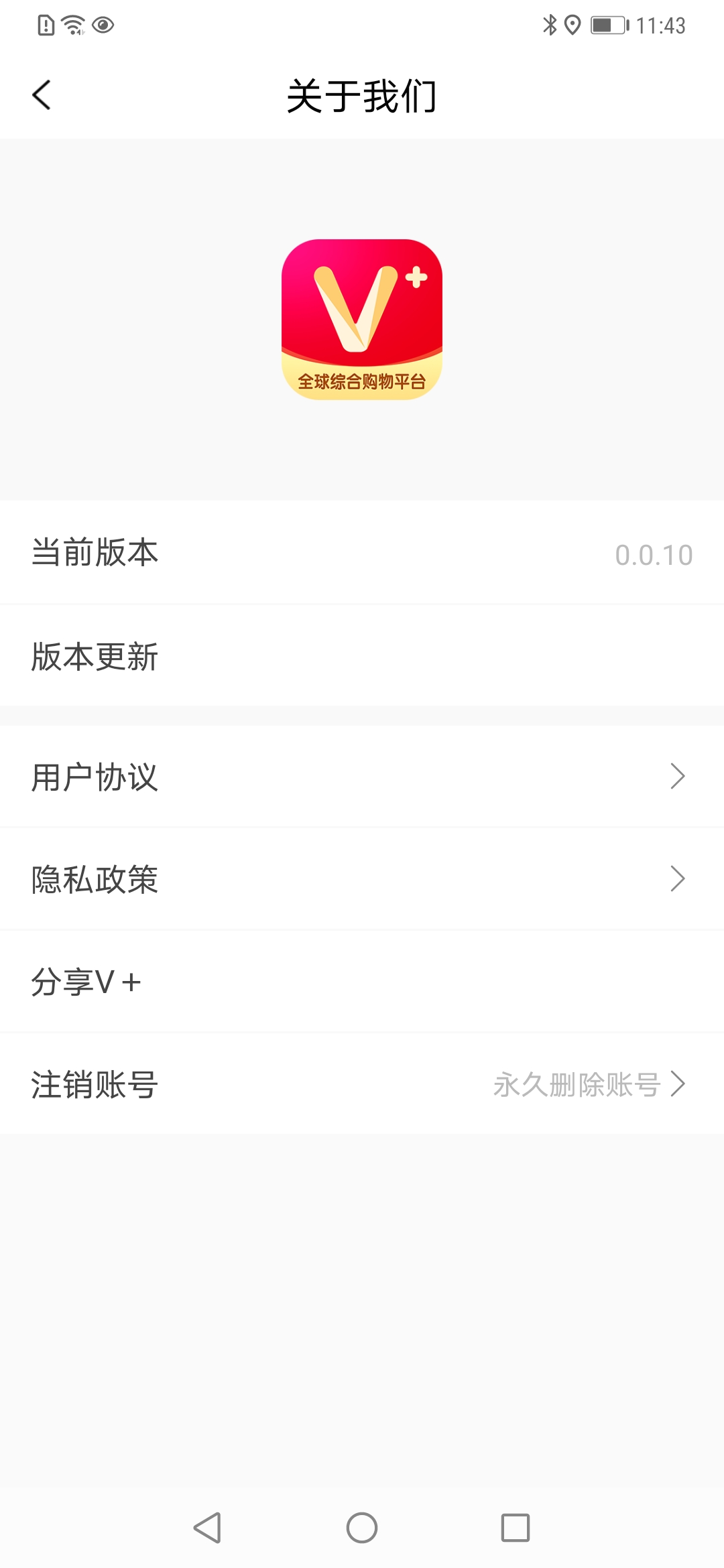Check for updates via 版本更新
This screenshot has height=1568, width=724.
(362, 656)
